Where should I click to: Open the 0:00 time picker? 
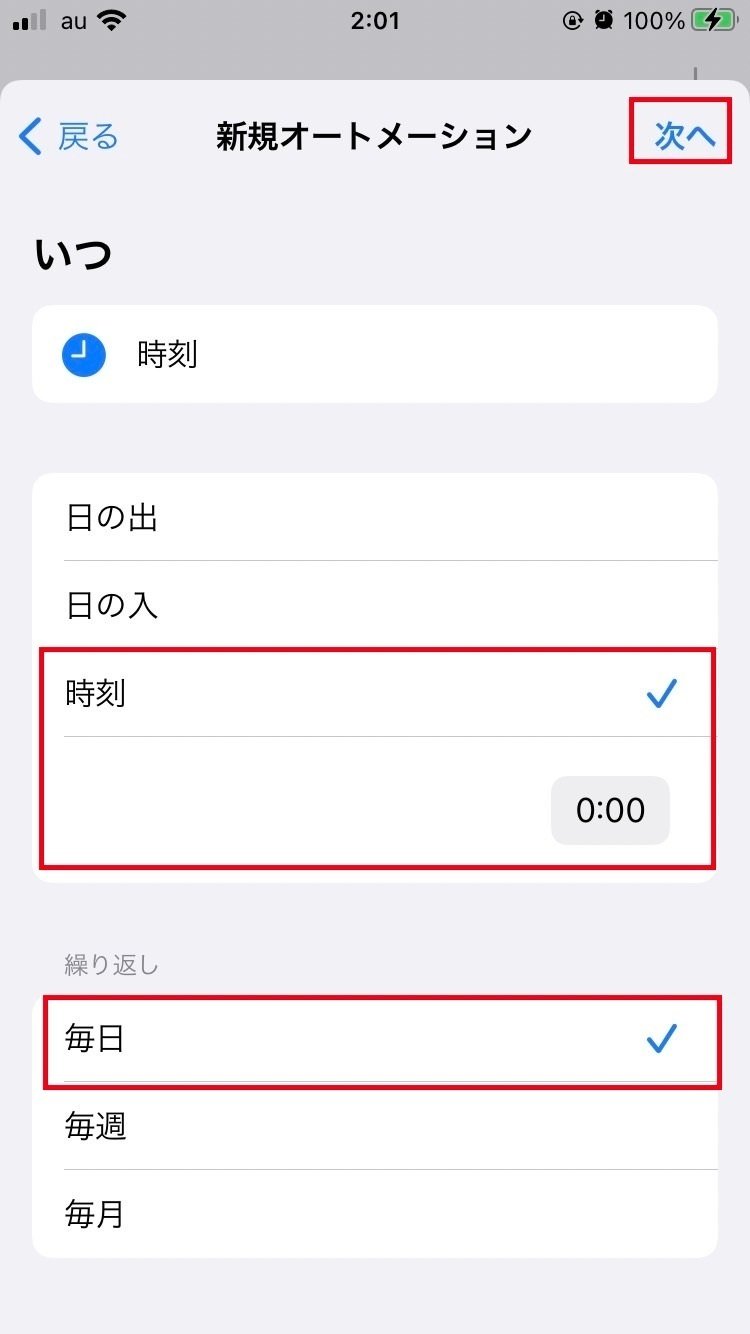610,810
